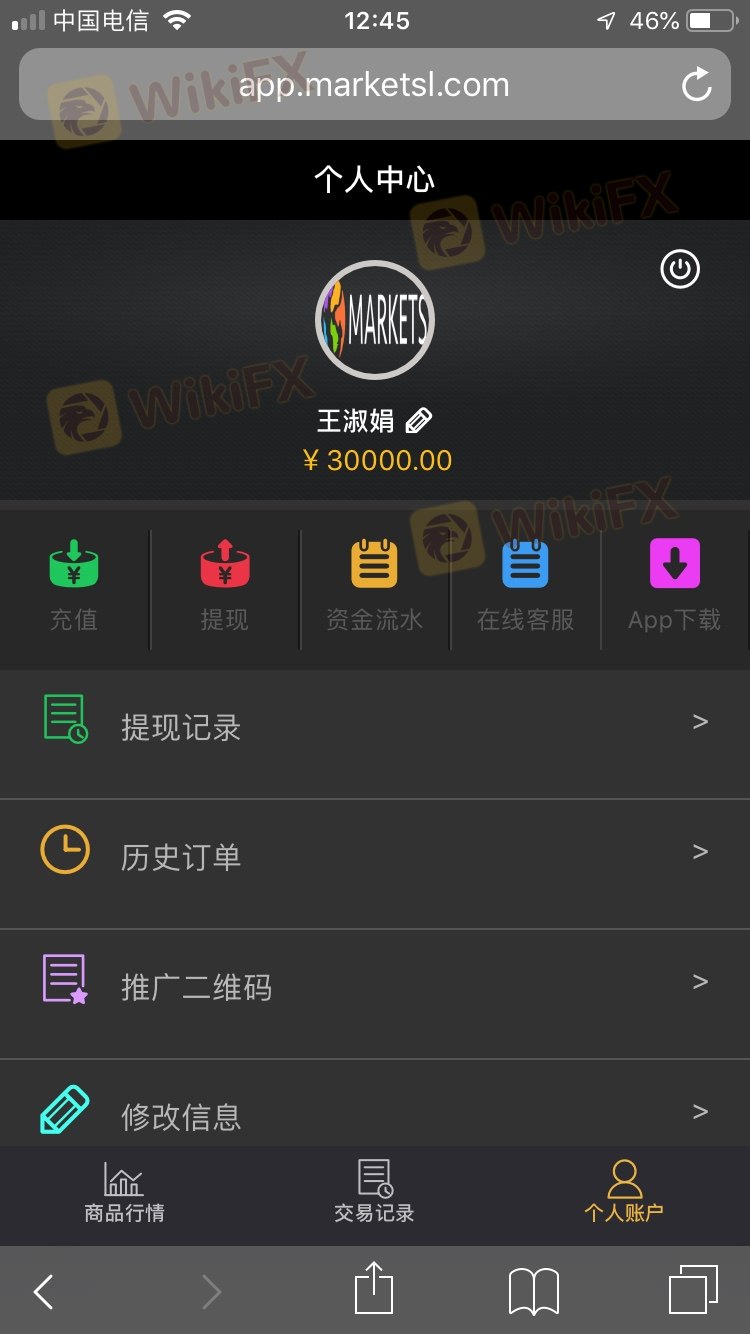This screenshot has width=750, height=1334.
Task: Switch to 交易记录 trade records tab
Action: 374,1194
